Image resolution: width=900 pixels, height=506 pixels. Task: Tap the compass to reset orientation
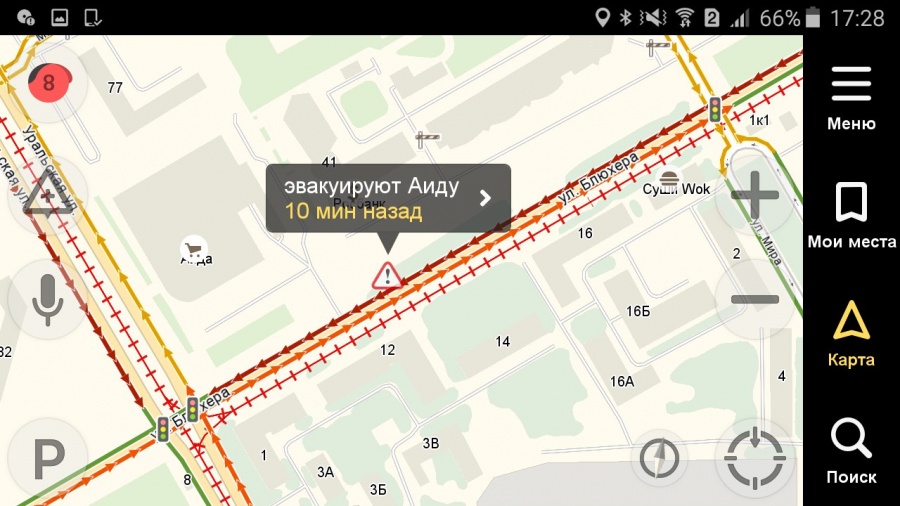pos(660,459)
